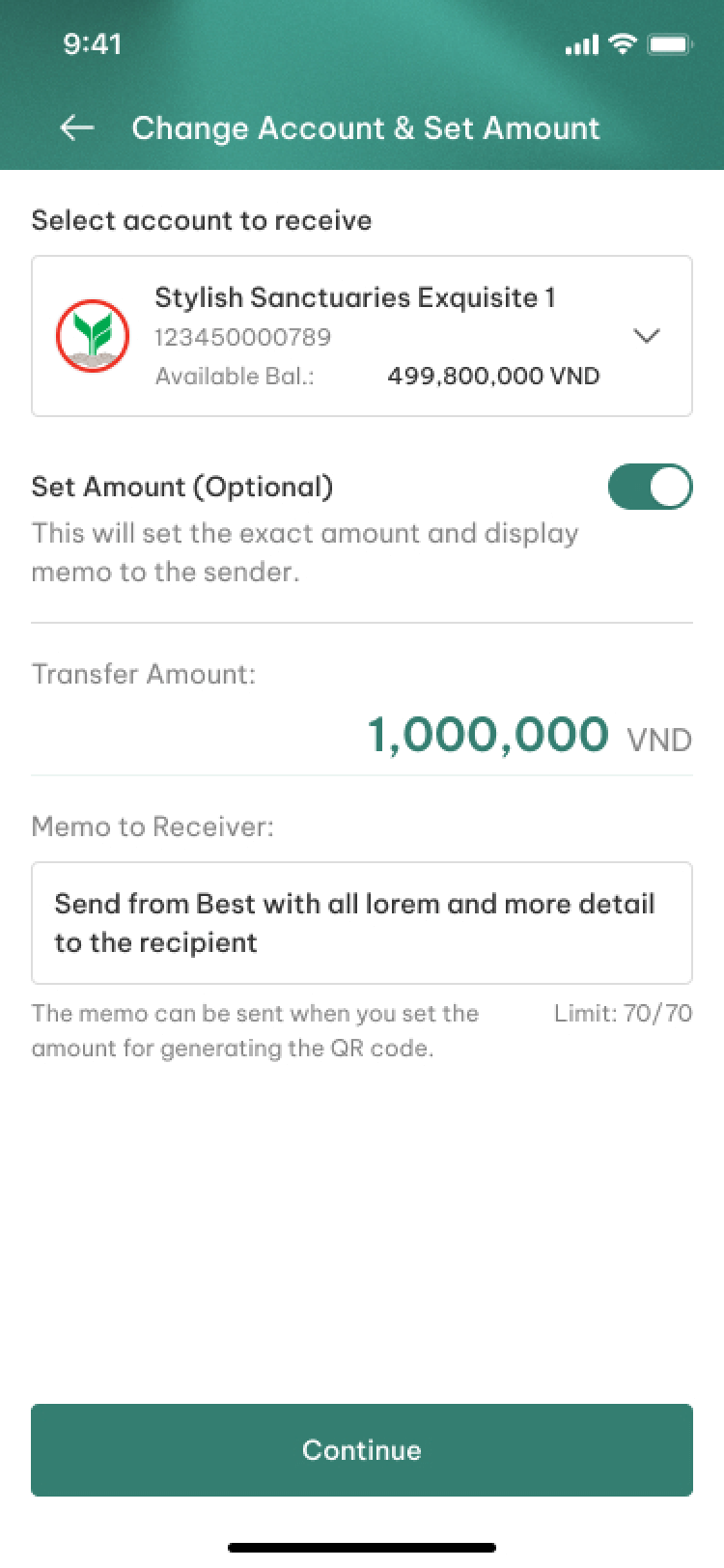The height and width of the screenshot is (1568, 724).
Task: Edit the Memo to Receiver text box
Action: click(x=361, y=922)
